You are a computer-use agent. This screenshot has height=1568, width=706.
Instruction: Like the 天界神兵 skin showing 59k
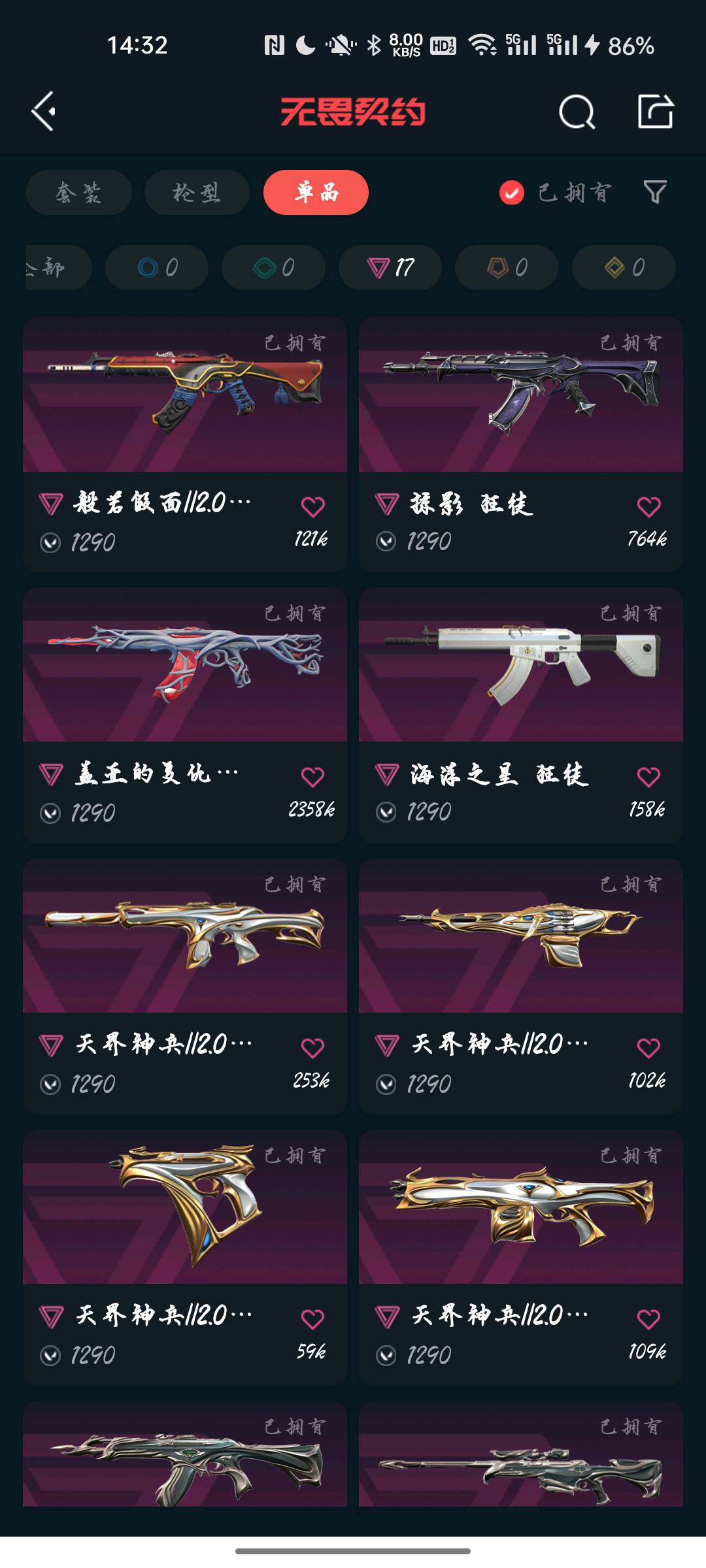point(312,1319)
